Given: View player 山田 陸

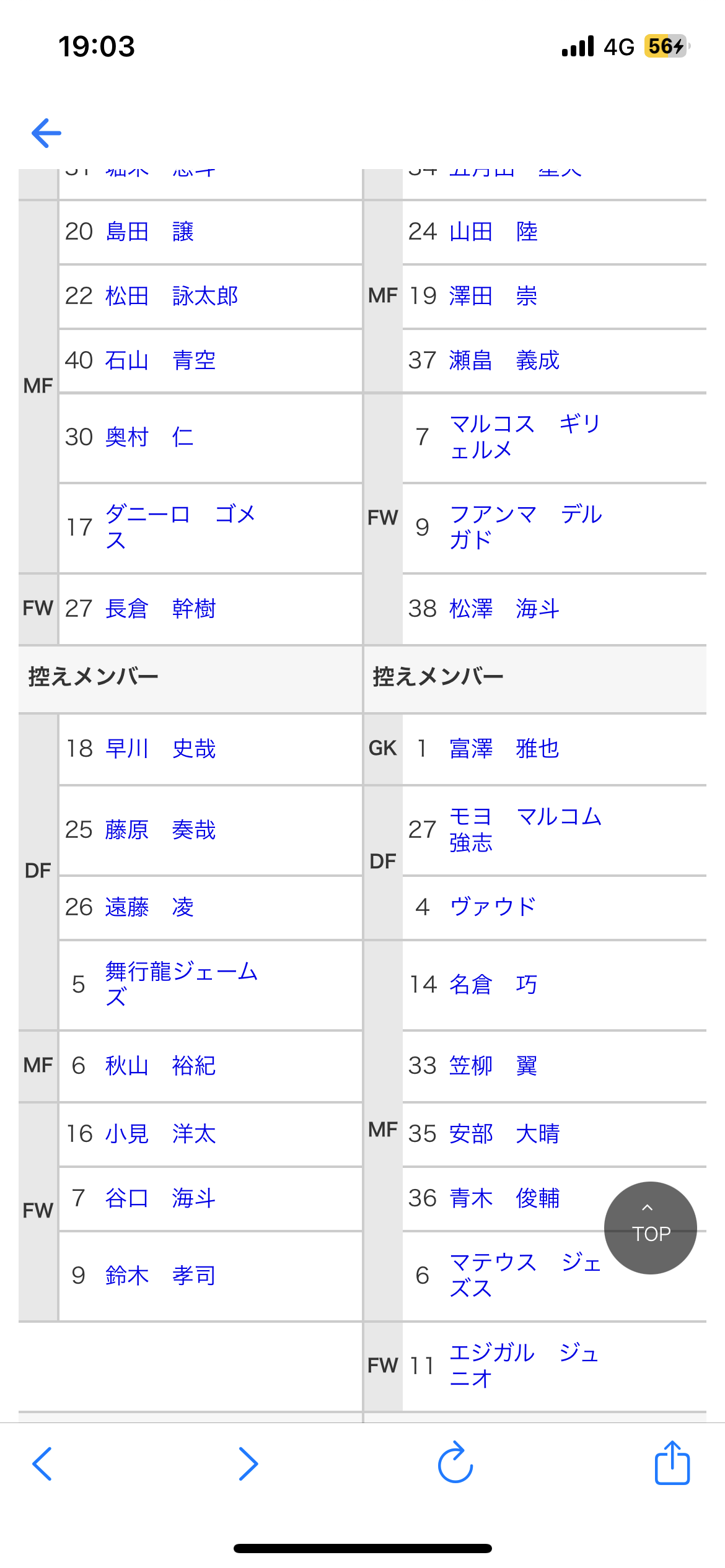Looking at the screenshot, I should 494,232.
